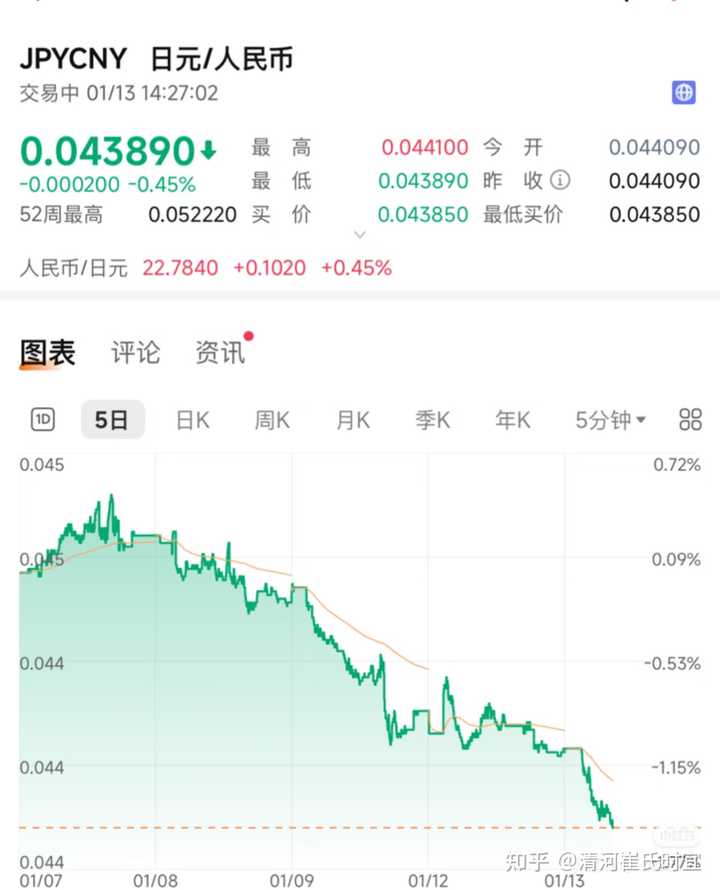This screenshot has height=890, width=720.
Task: Switch chart to 1D view
Action: (x=43, y=420)
